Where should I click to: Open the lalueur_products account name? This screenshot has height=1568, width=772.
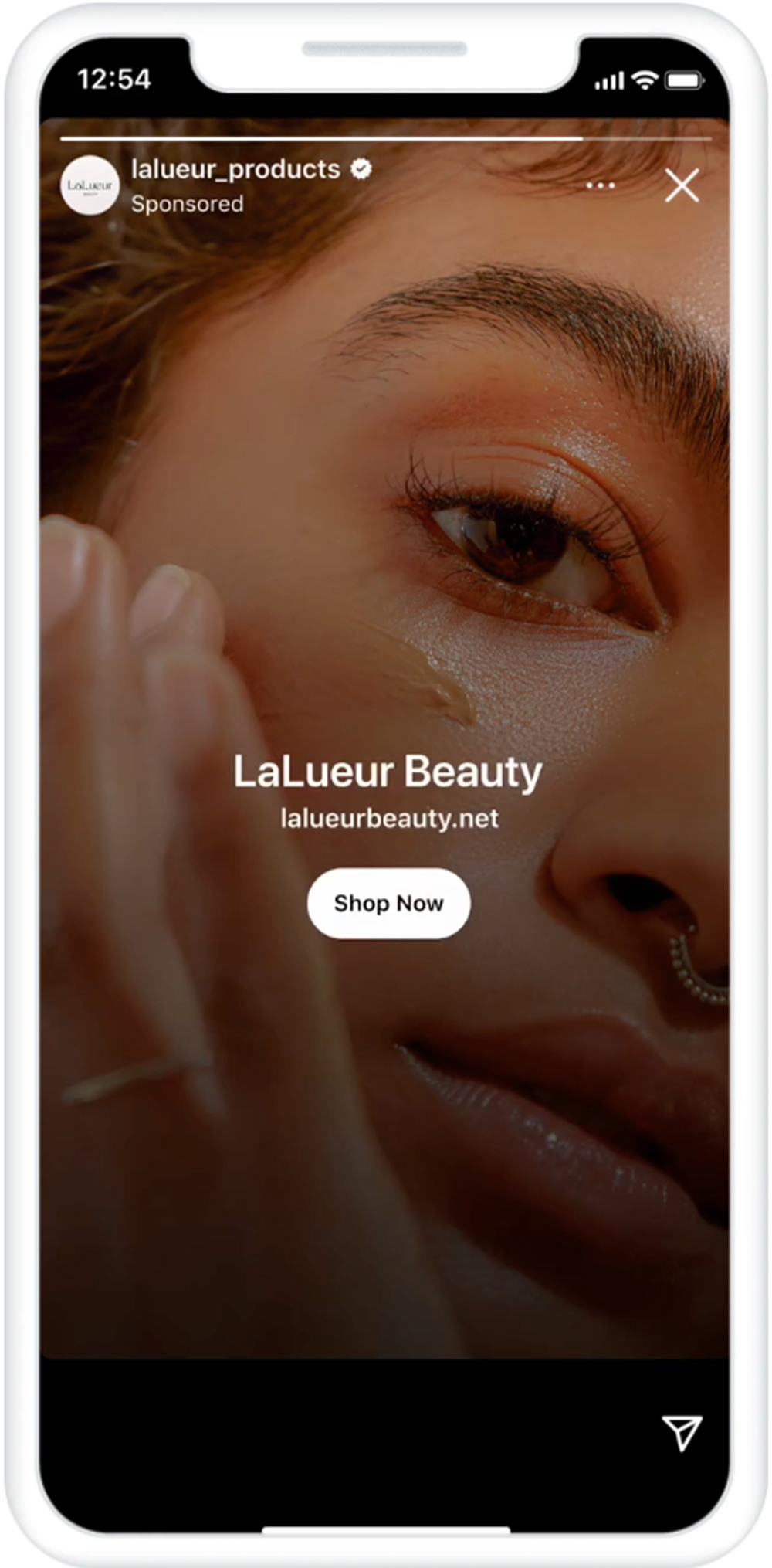click(x=235, y=169)
